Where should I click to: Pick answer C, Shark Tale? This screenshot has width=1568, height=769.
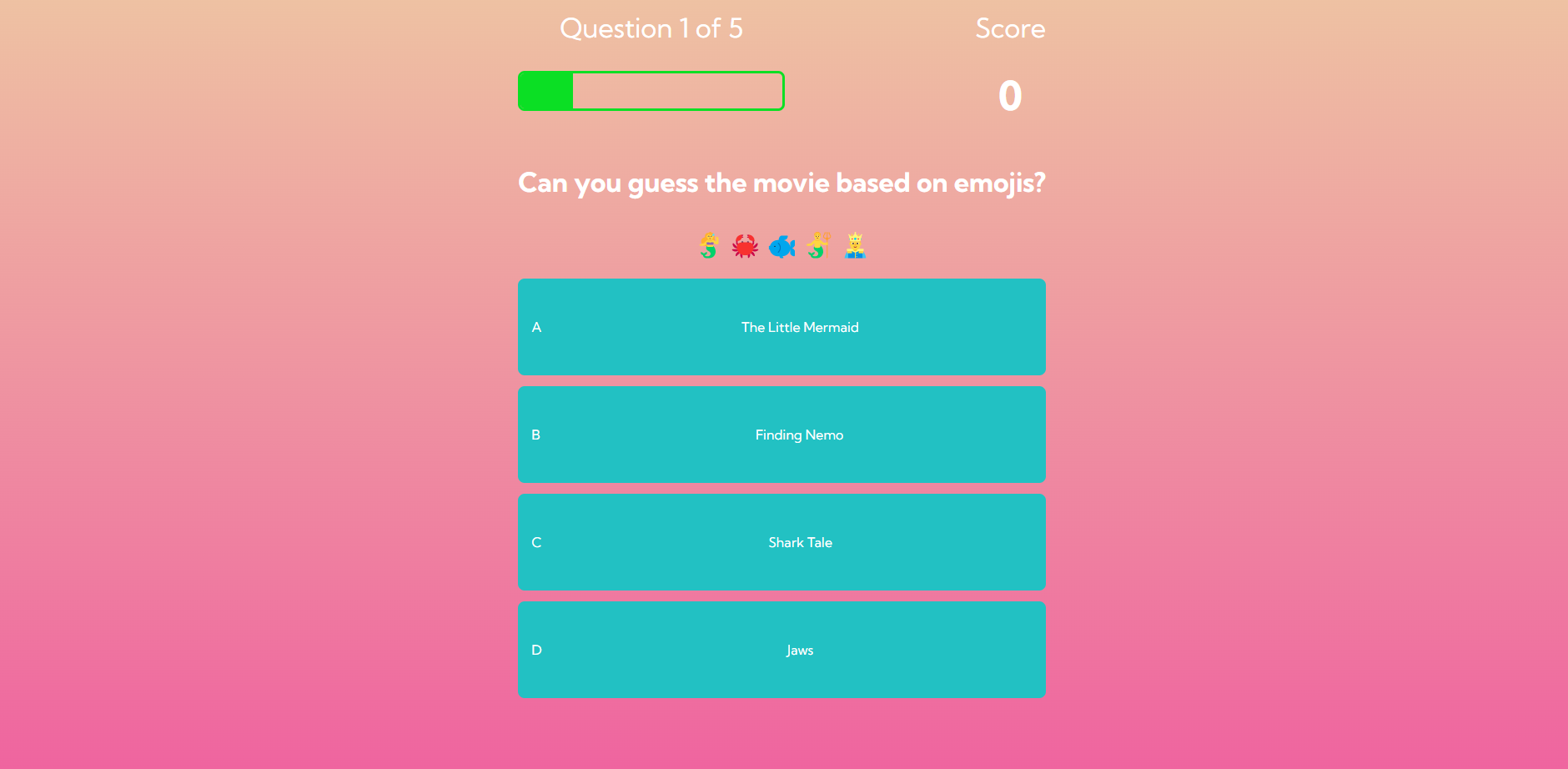click(781, 542)
